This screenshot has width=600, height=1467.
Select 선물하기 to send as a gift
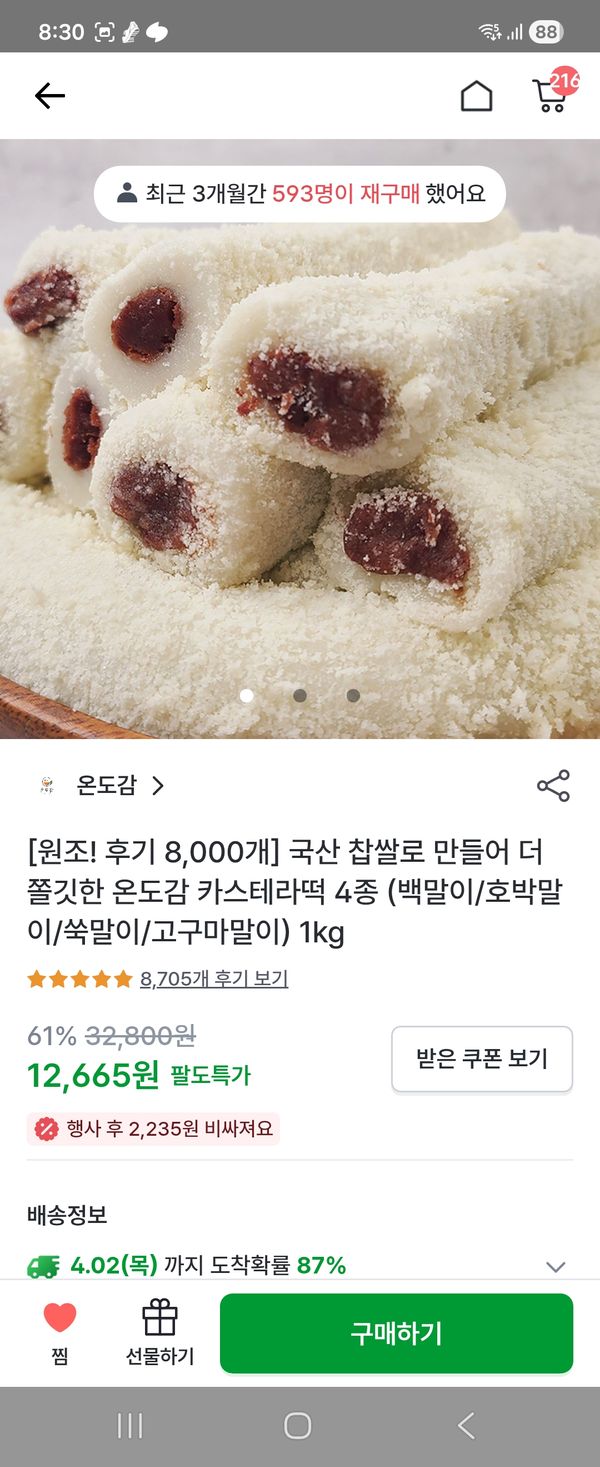point(159,1332)
